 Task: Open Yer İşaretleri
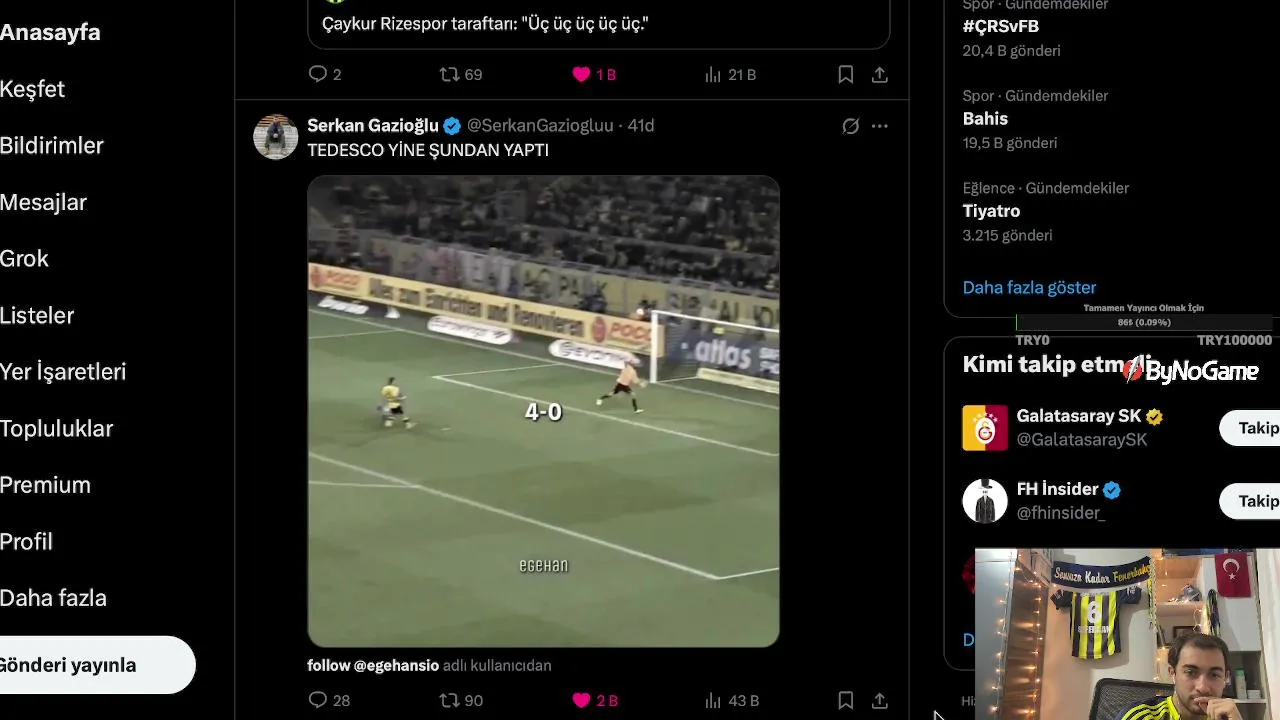point(63,371)
